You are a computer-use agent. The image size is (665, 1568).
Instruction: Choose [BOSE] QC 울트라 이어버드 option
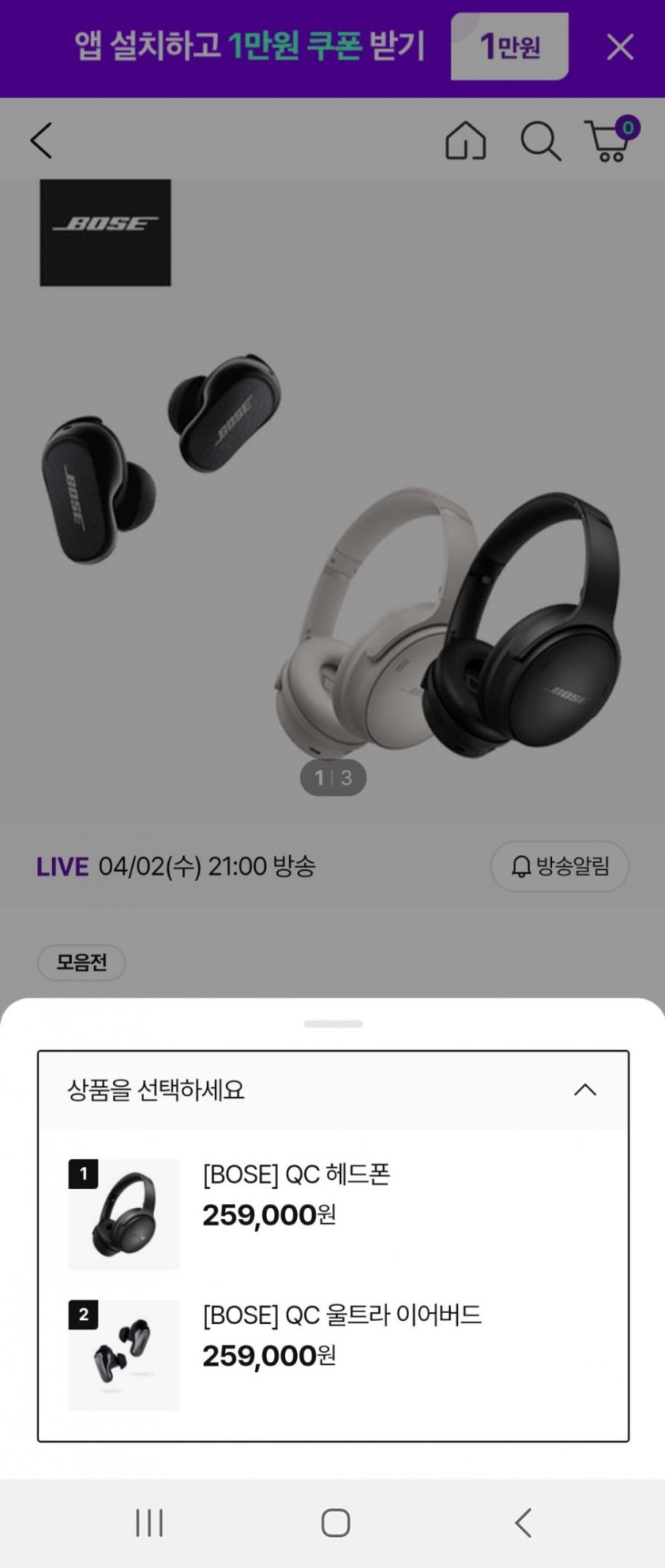coord(342,1335)
